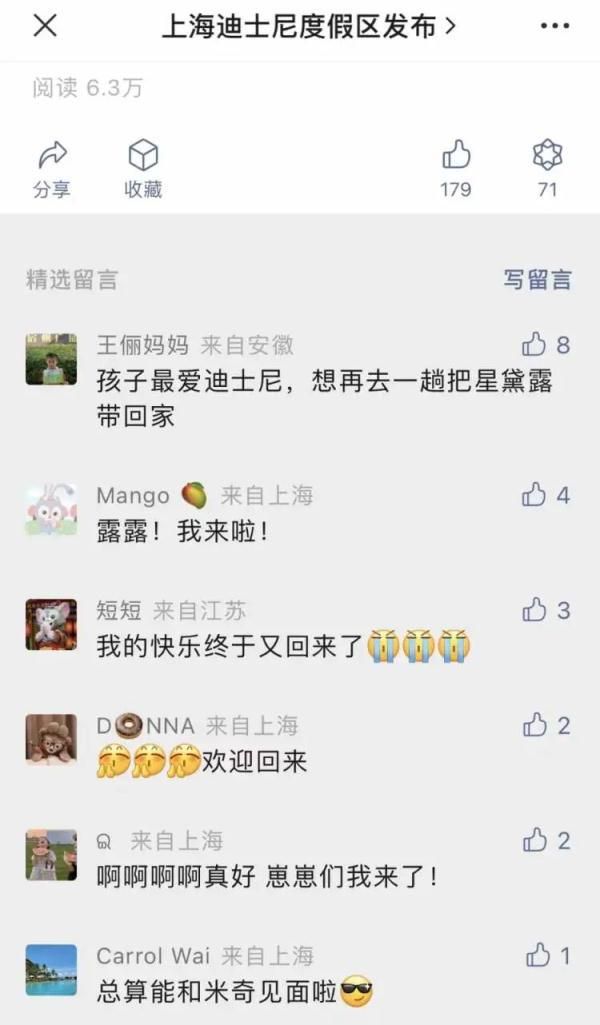Save article using 收藏
The width and height of the screenshot is (600, 1025).
tap(143, 169)
